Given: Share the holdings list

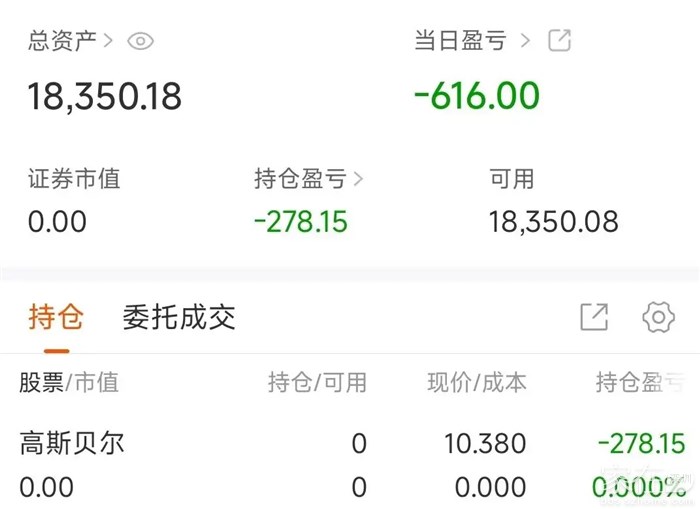Looking at the screenshot, I should 594,318.
